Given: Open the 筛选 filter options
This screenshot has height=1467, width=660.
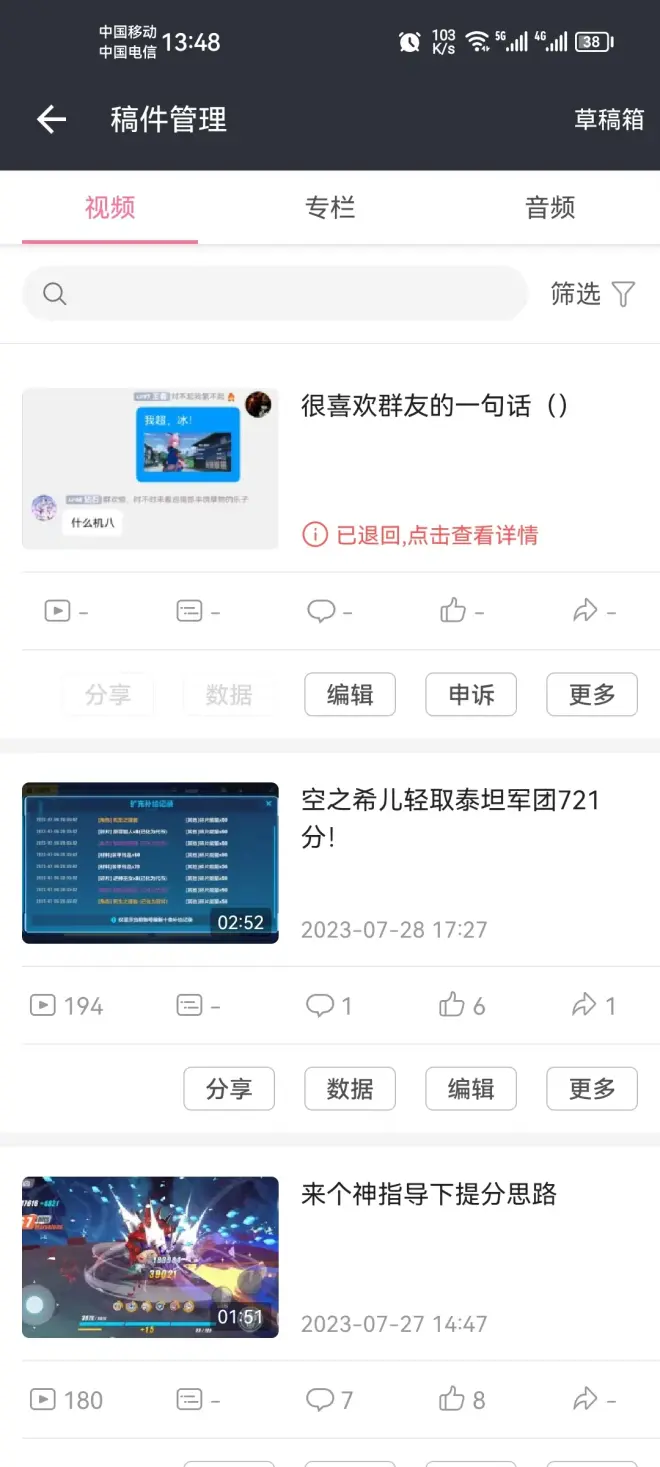Looking at the screenshot, I should tap(593, 294).
